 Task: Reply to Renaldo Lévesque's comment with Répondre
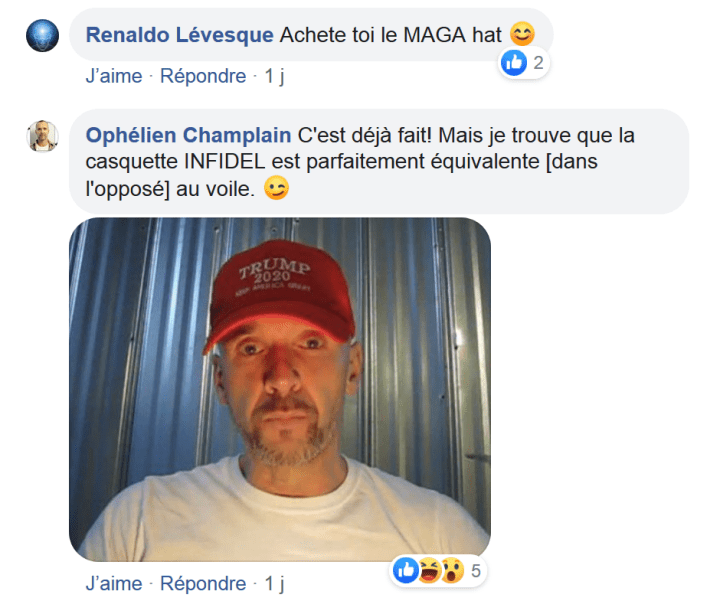tap(203, 76)
